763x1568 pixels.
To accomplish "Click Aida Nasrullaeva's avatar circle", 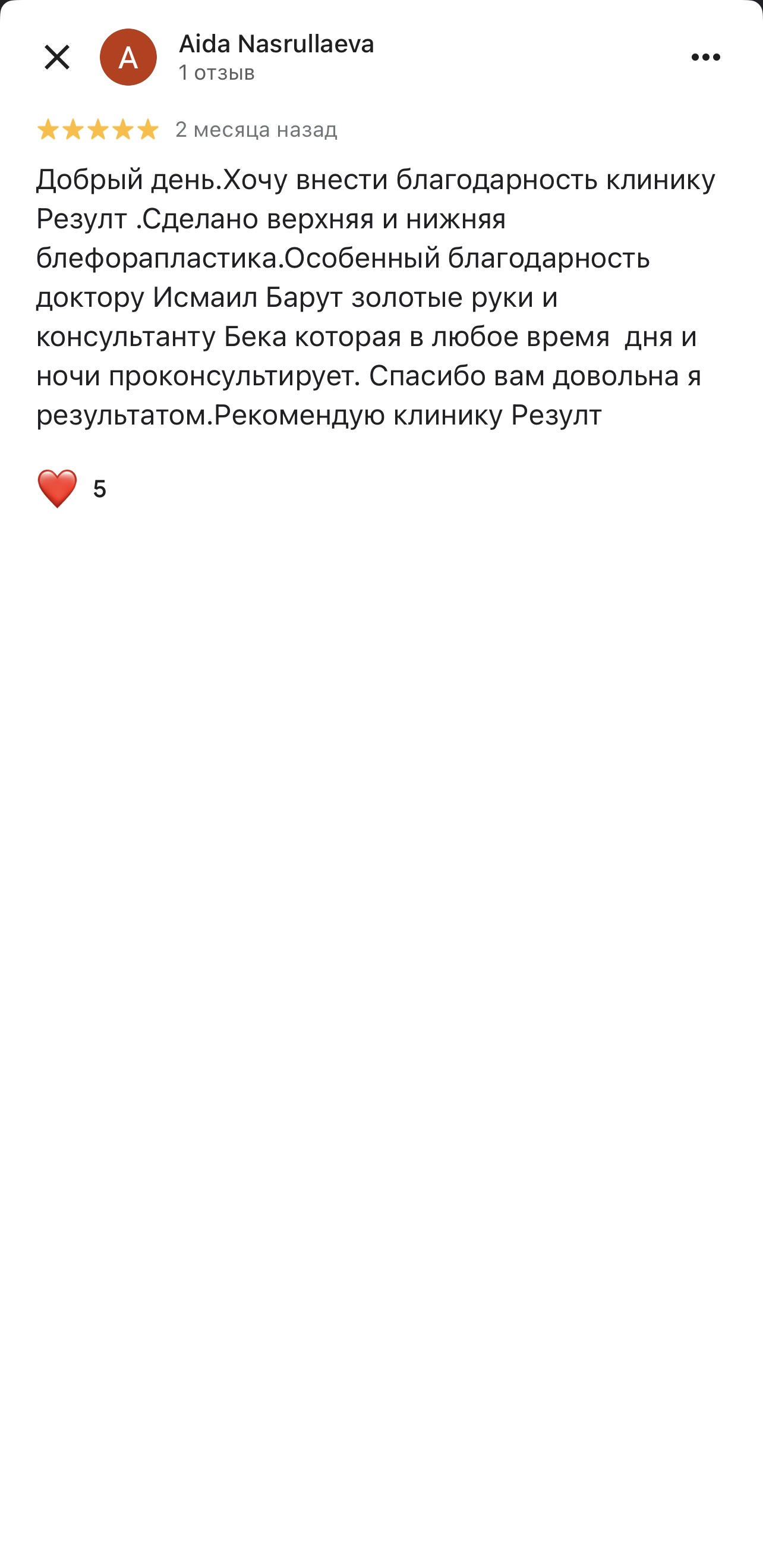I will [x=127, y=56].
